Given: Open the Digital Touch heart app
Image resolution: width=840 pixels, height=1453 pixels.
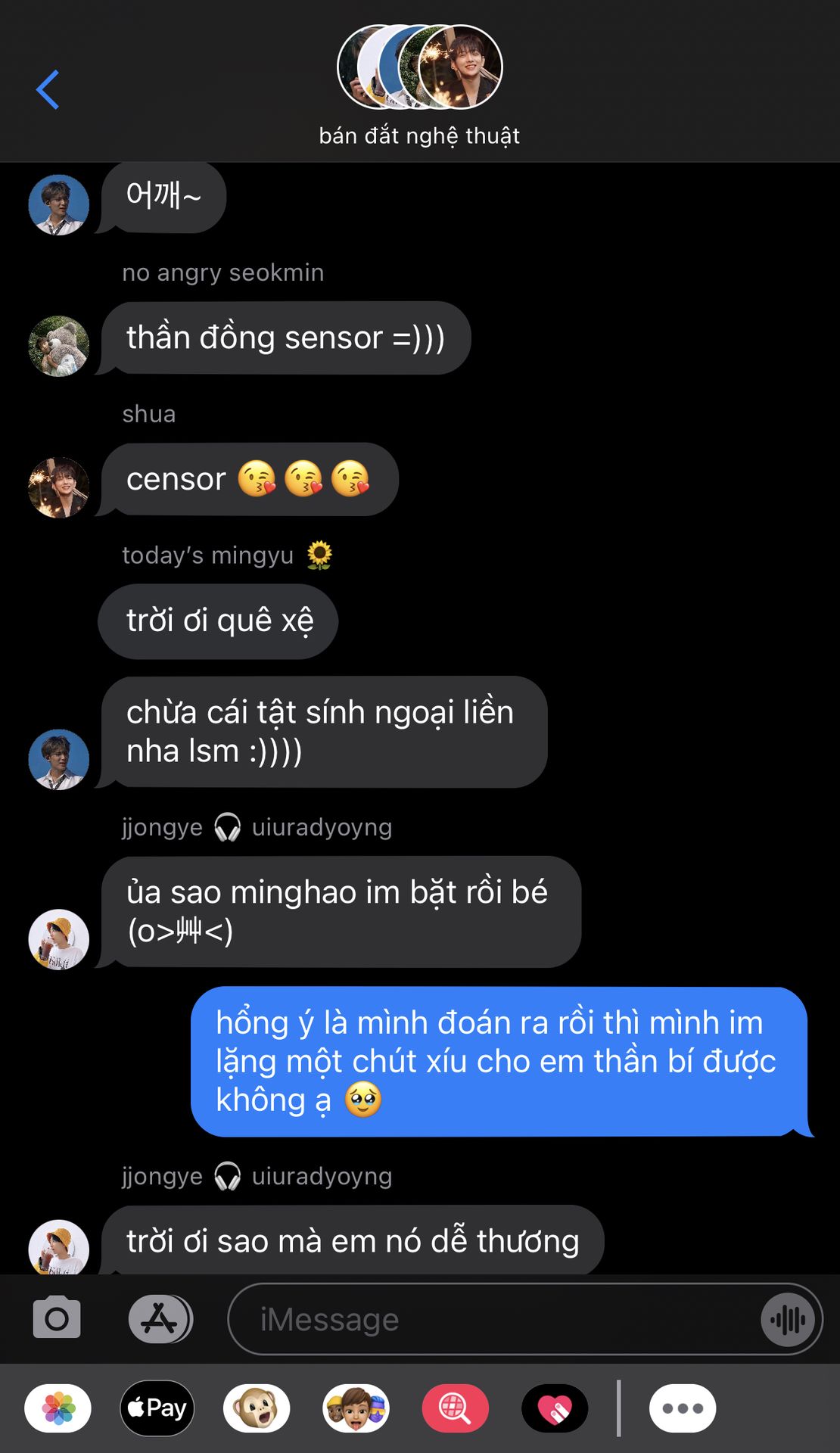Looking at the screenshot, I should [555, 1408].
